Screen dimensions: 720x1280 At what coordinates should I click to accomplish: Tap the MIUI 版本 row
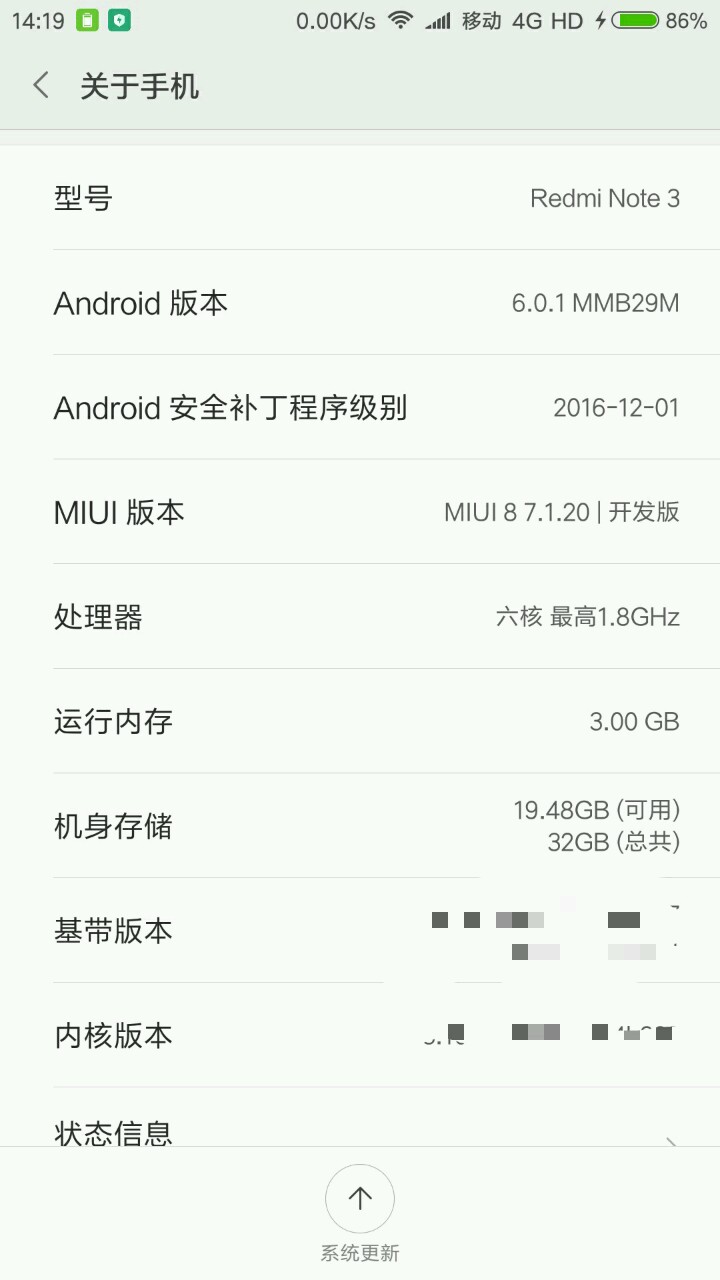click(360, 512)
